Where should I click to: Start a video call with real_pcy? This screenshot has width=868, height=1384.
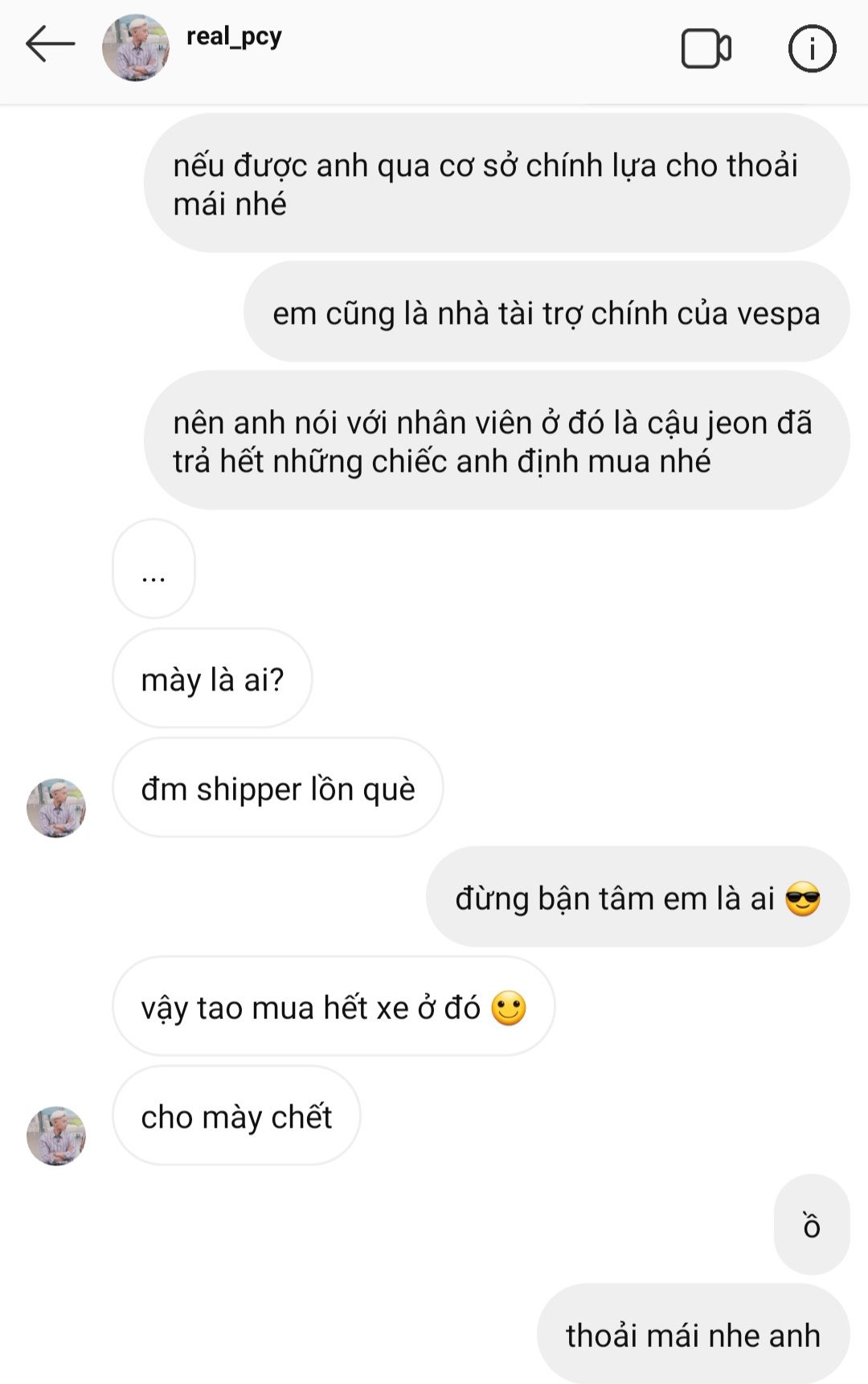[x=706, y=49]
